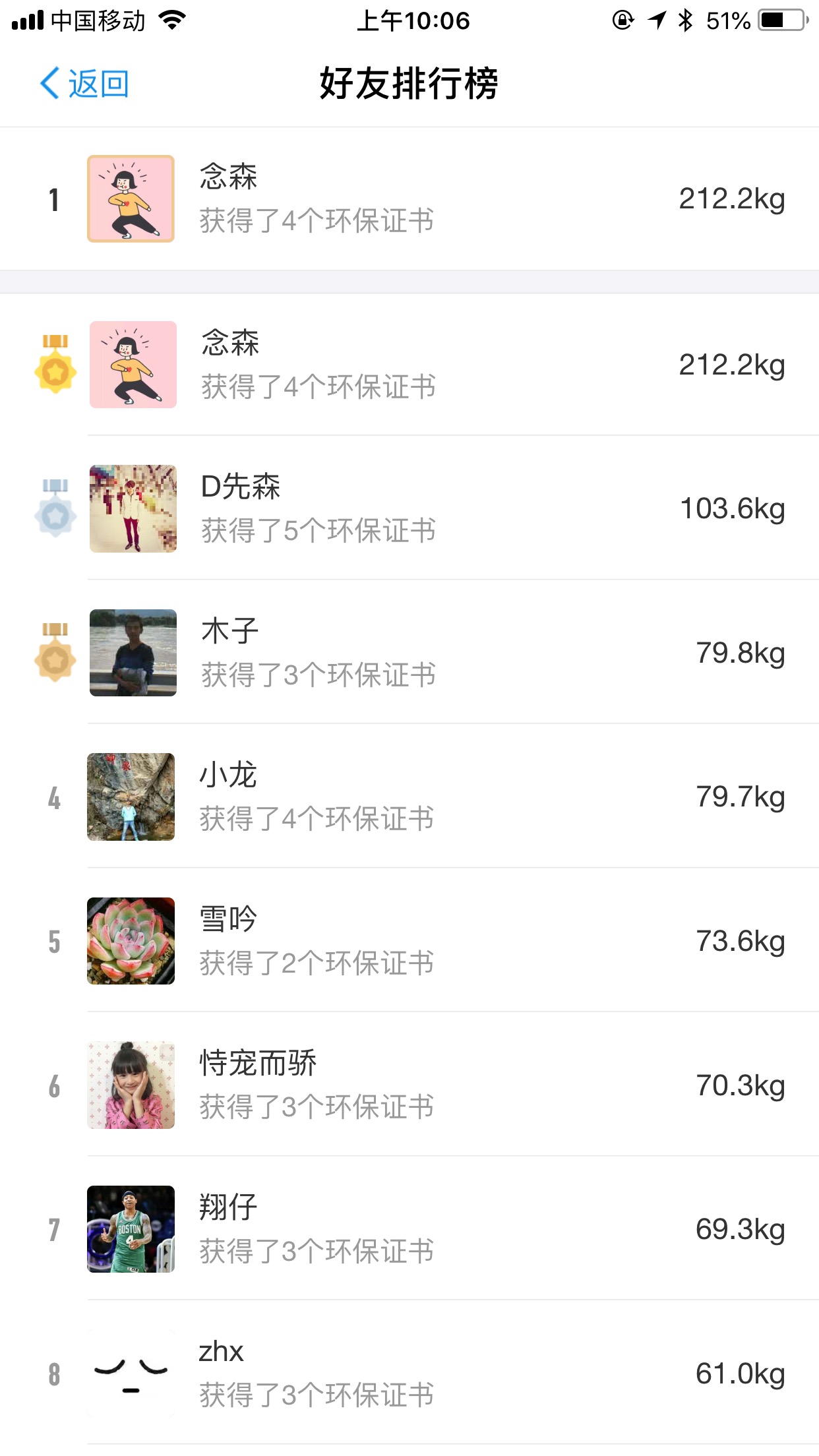819x1456 pixels.
Task: Go back with the 返回 button
Action: point(84,84)
